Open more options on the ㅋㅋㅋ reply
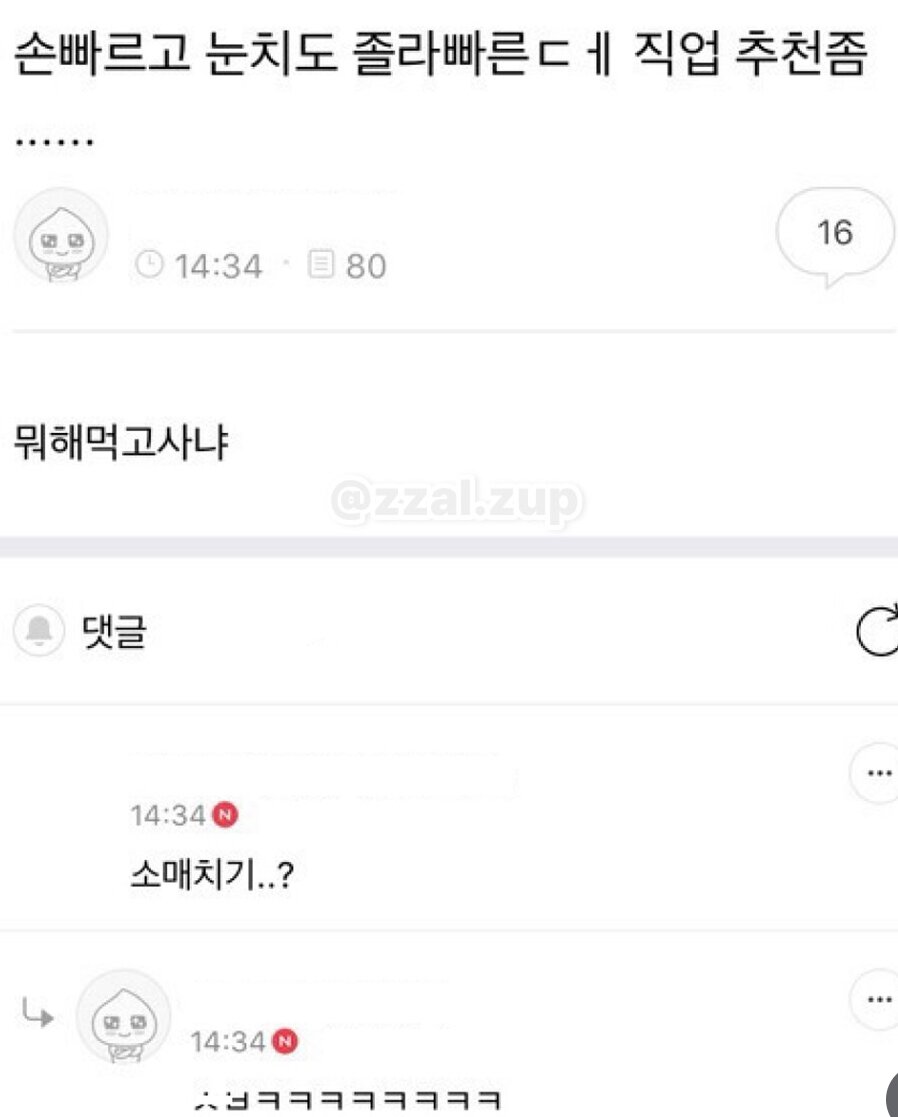Viewport: 898px width, 1117px height. click(878, 999)
